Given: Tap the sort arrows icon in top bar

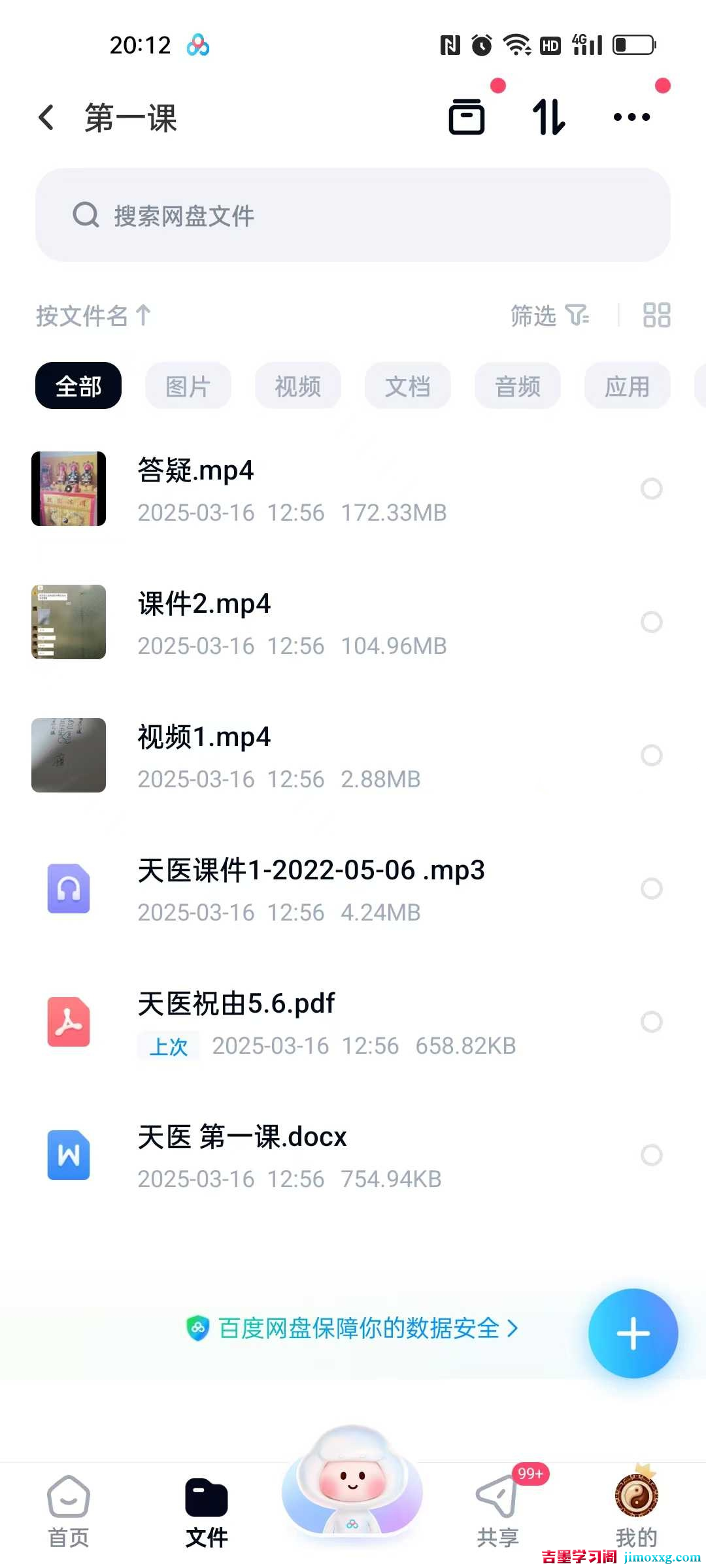Looking at the screenshot, I should click(549, 116).
